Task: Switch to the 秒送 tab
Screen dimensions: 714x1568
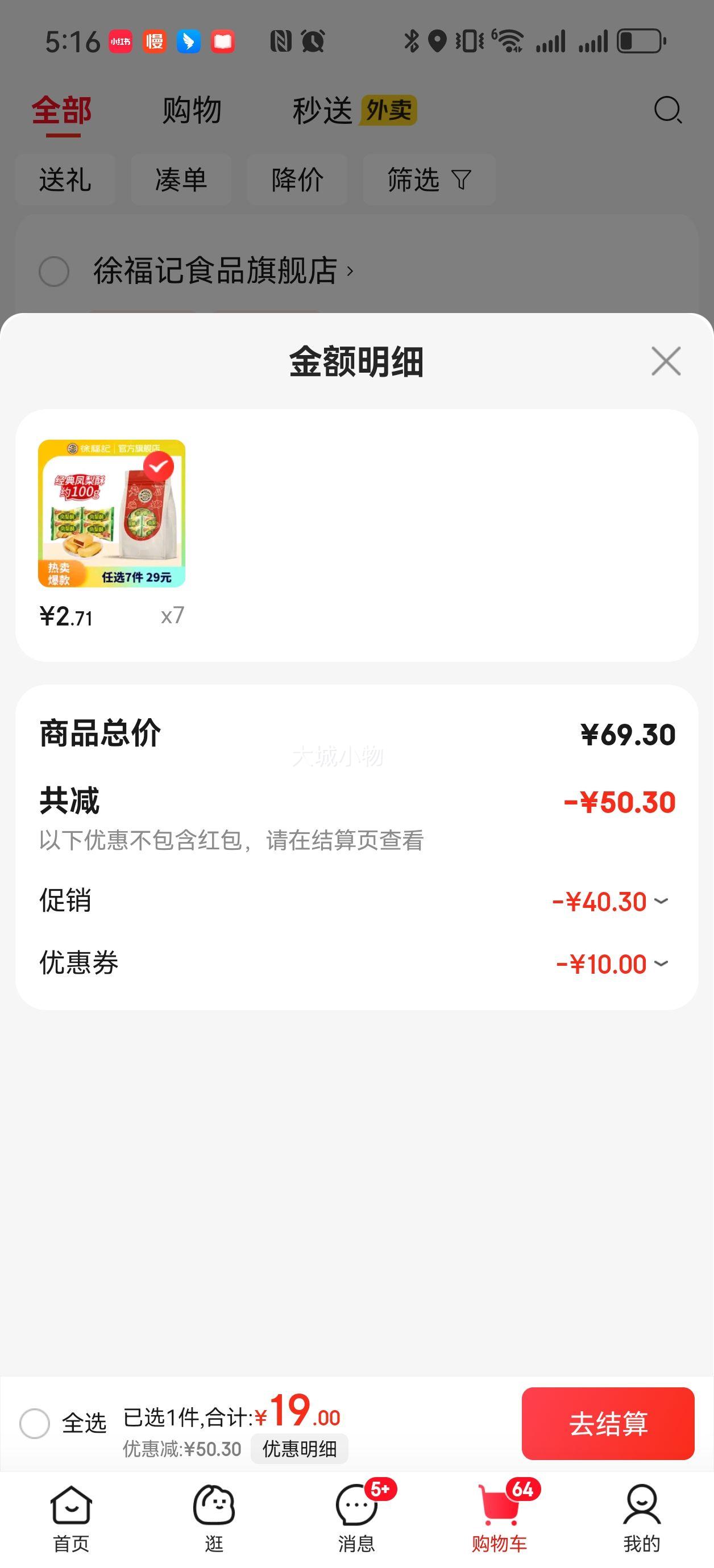Action: pos(323,110)
